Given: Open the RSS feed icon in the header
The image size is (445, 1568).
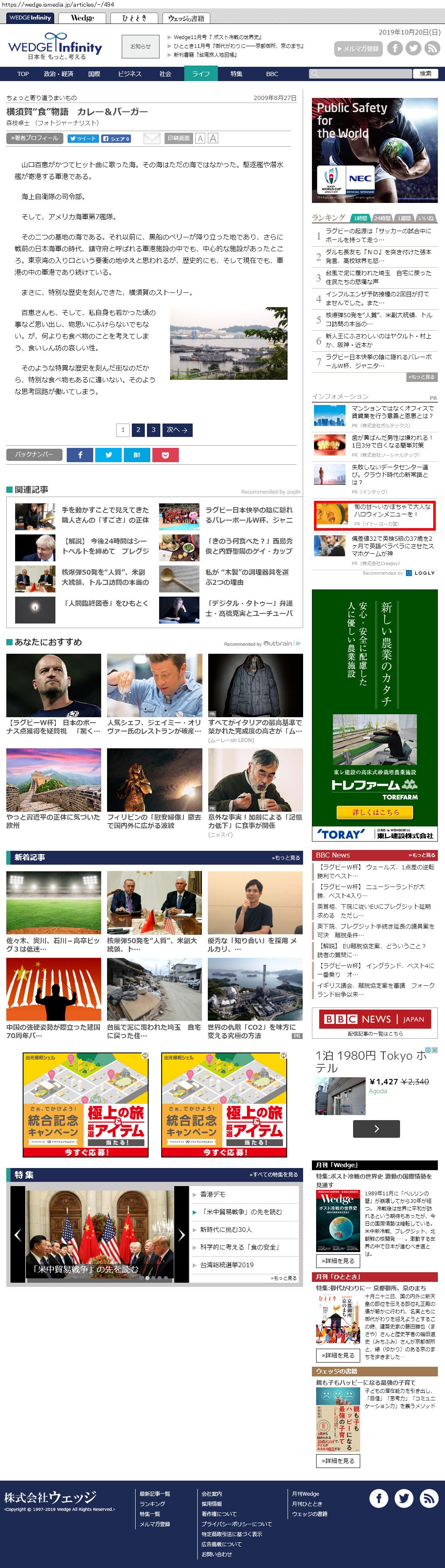Looking at the screenshot, I should (432, 49).
